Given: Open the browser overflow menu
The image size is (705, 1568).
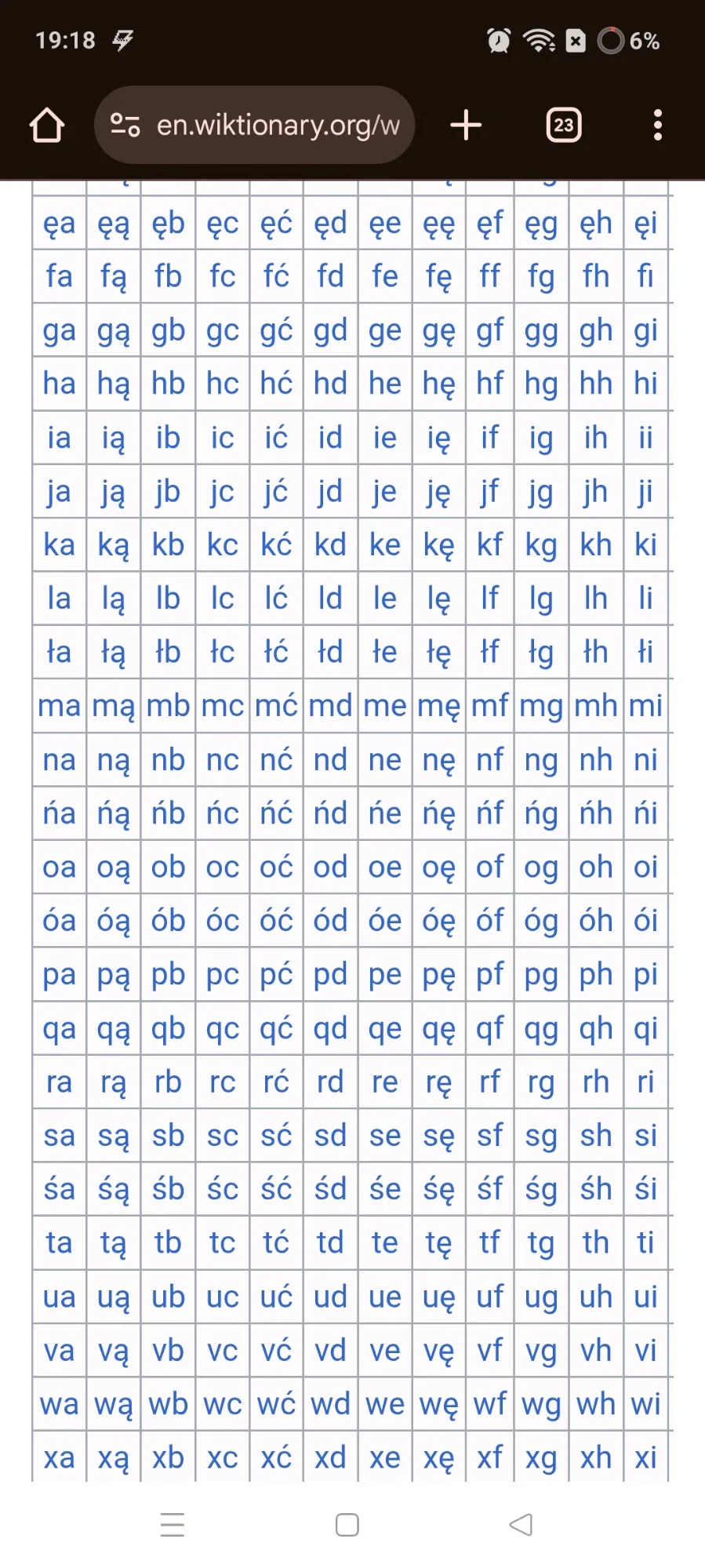Looking at the screenshot, I should tap(657, 125).
